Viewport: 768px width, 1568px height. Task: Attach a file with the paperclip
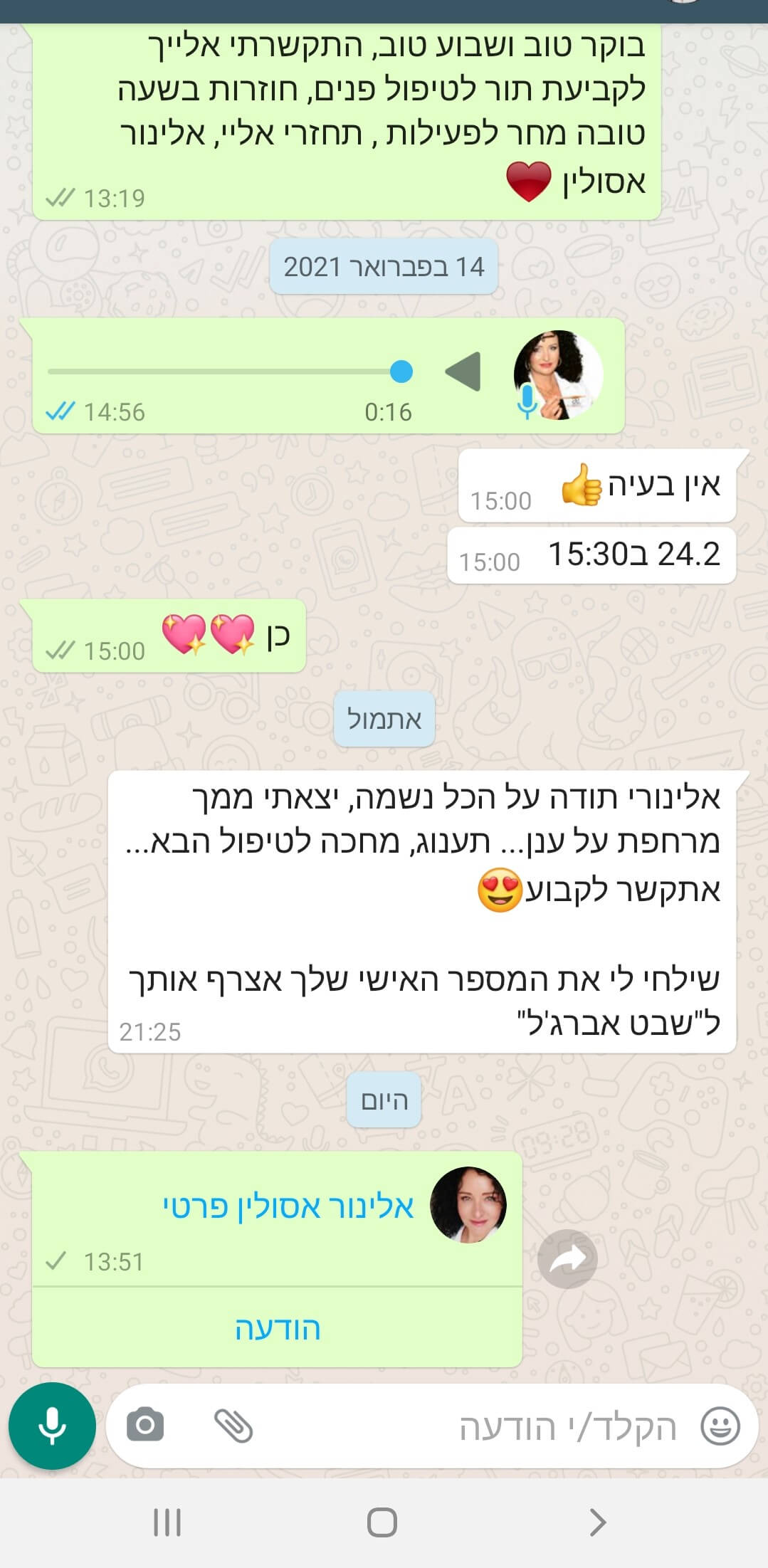(x=233, y=1425)
